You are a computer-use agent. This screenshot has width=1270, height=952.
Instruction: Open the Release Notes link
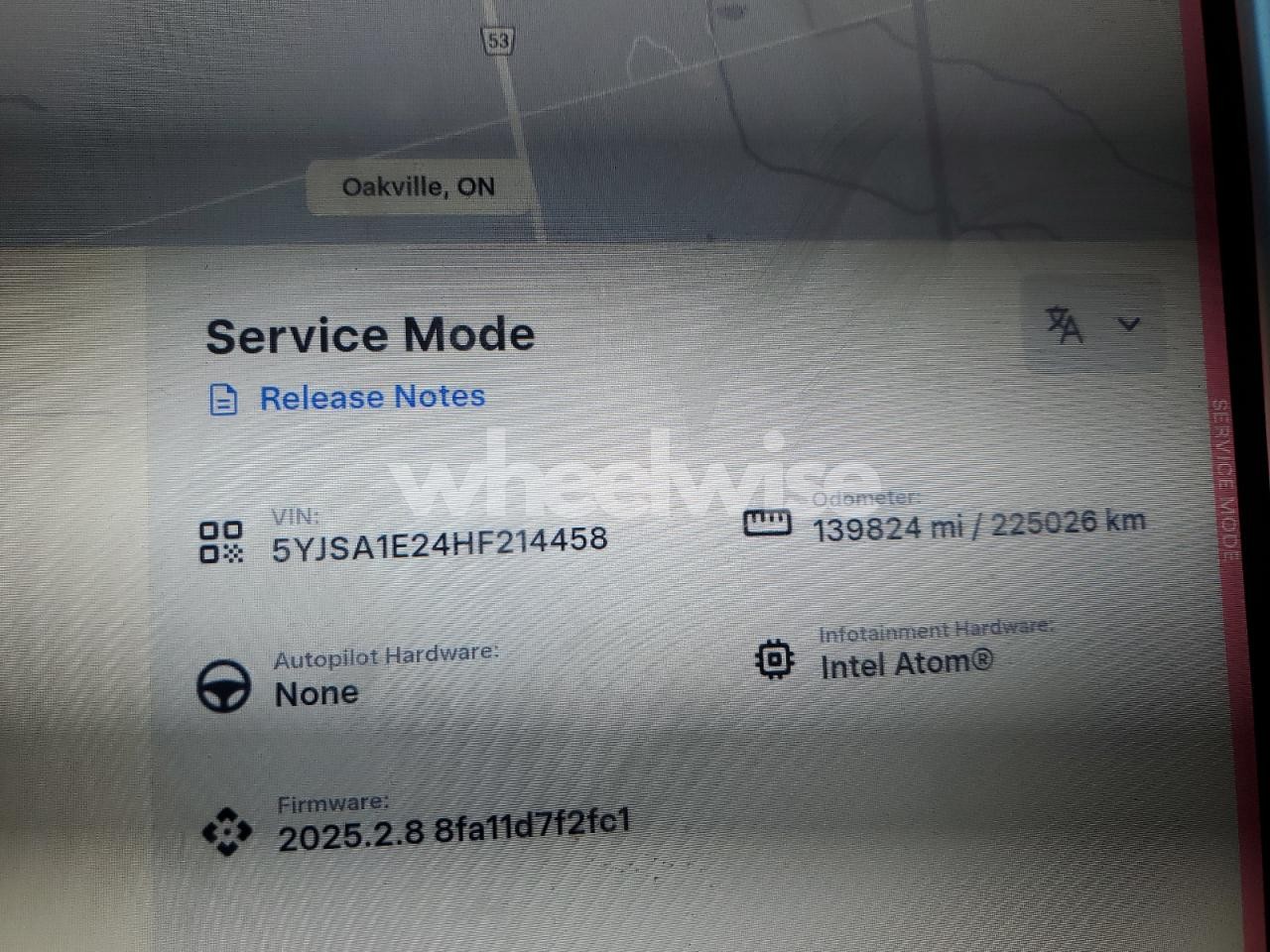tap(371, 398)
